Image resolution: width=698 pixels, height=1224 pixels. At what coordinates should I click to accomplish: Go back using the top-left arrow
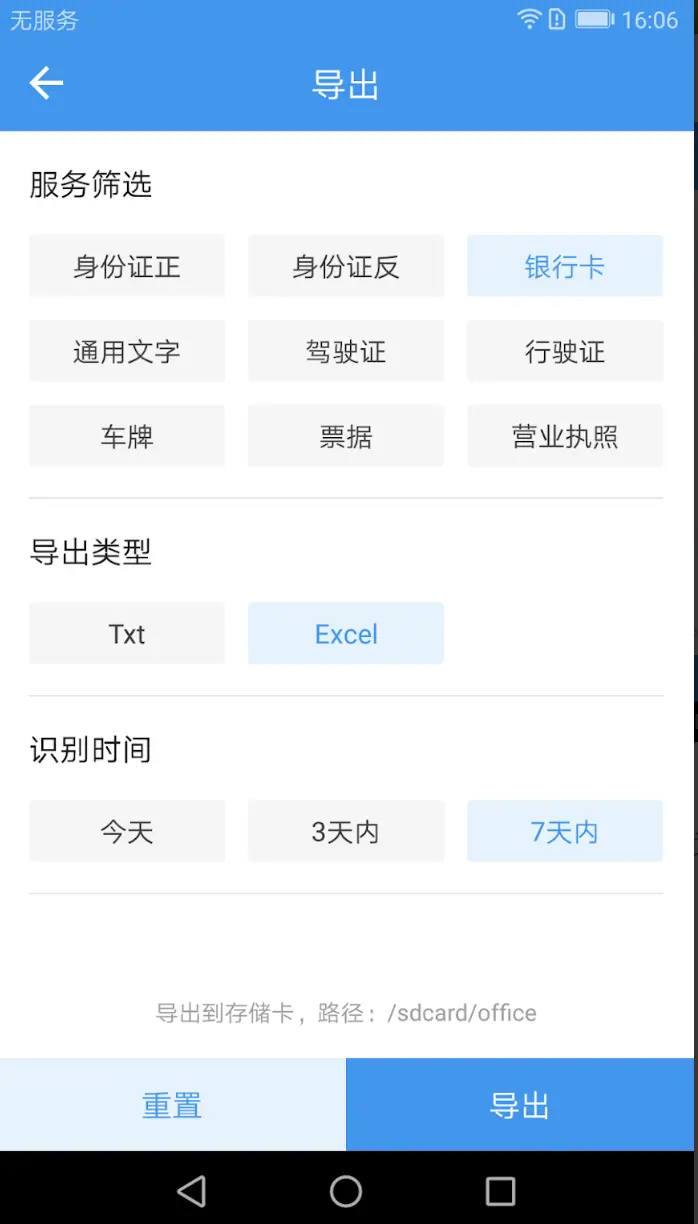click(46, 84)
